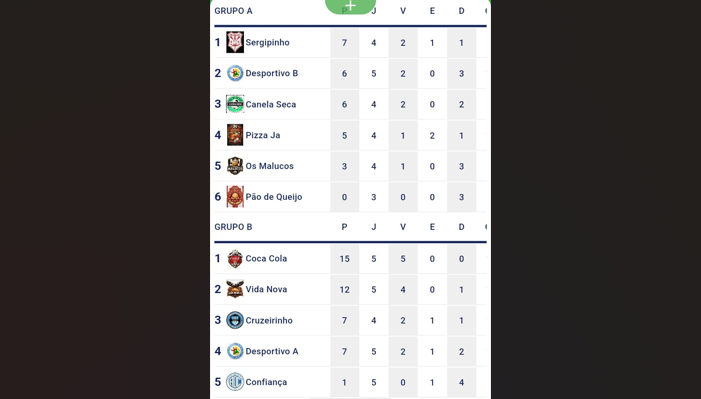
Task: View the Vida Nova team
Action: (350, 289)
